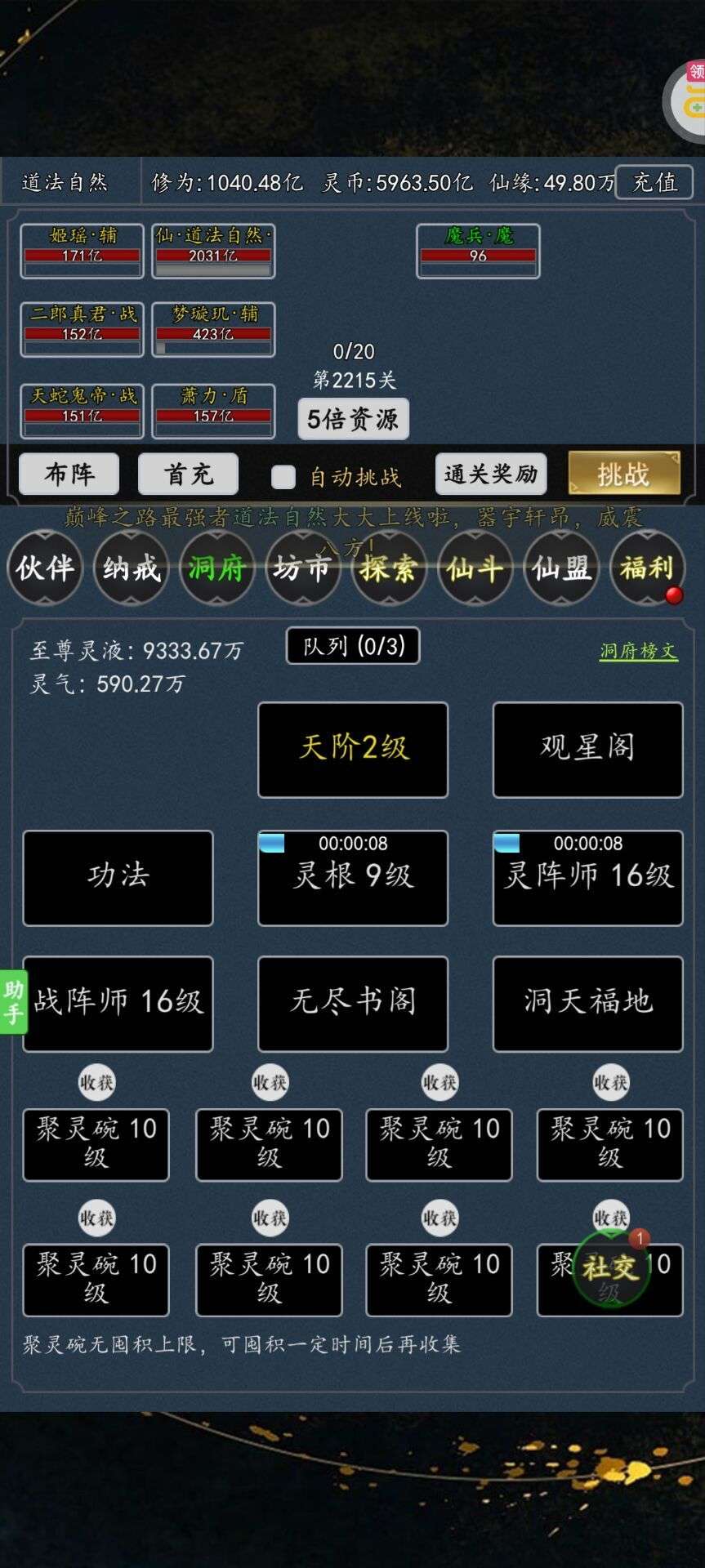
Task: Tap the 充值 recharge button
Action: point(654,182)
